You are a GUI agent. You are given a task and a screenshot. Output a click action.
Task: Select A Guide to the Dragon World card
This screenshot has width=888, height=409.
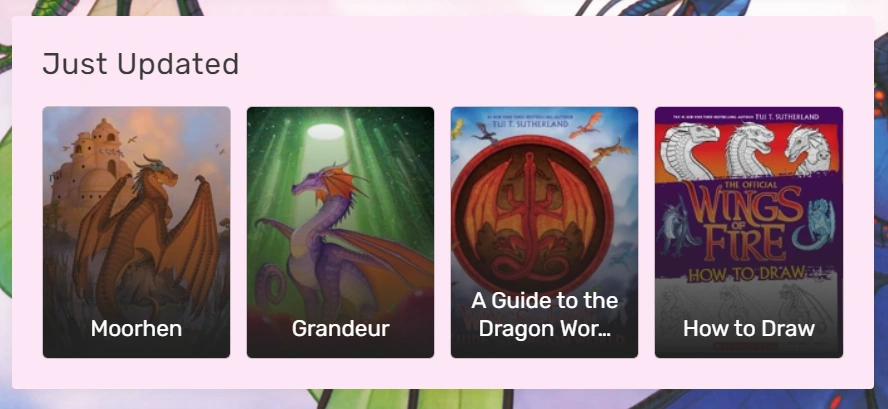point(544,232)
